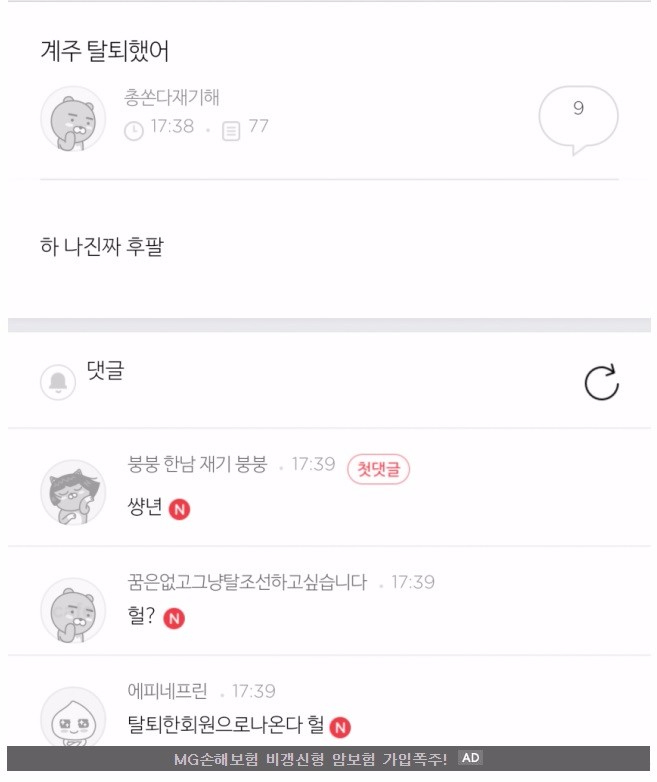The width and height of the screenshot is (657, 782).
Task: Refresh the comments list
Action: tap(601, 382)
